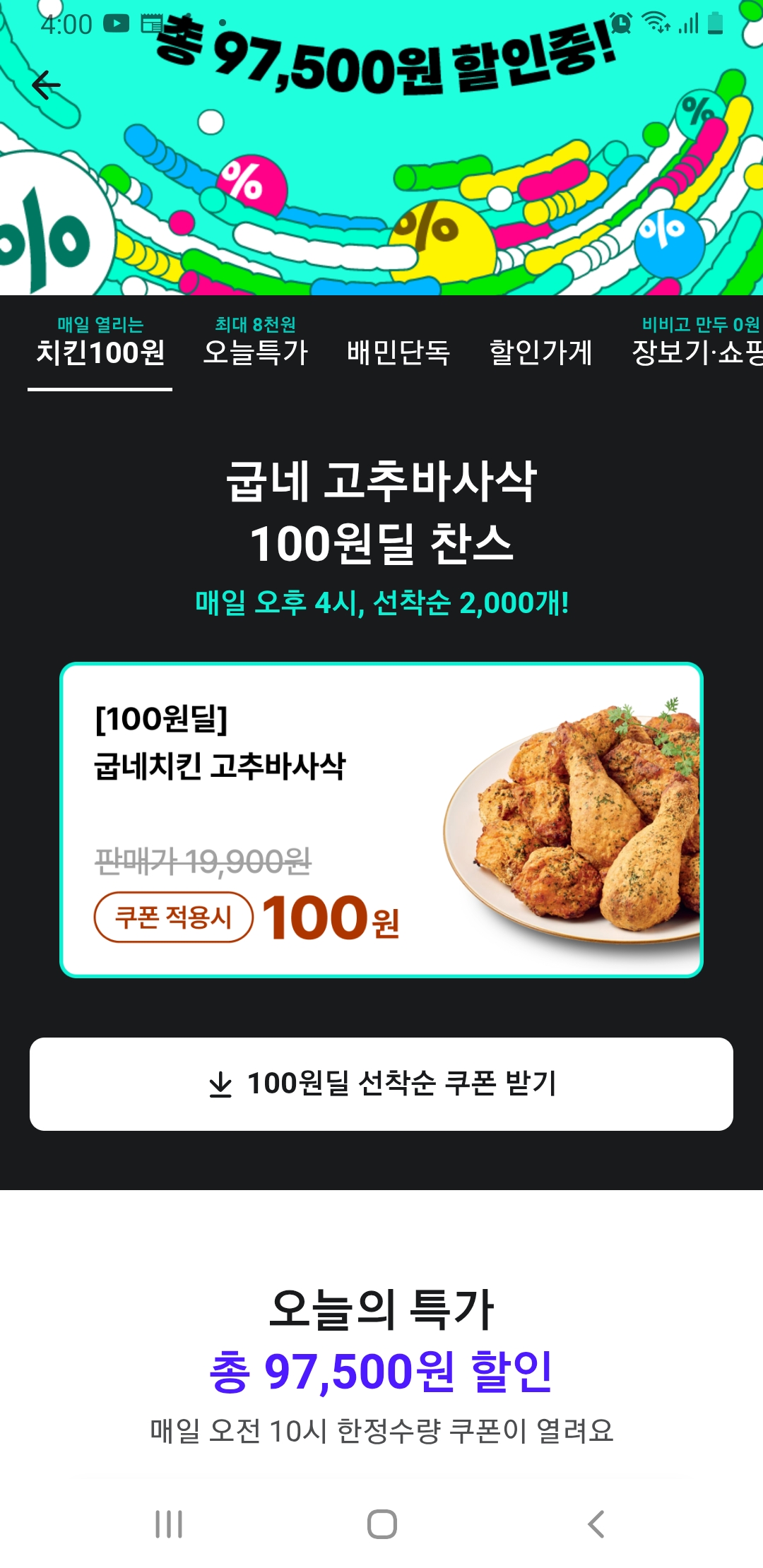Tap the system home button
763x1568 pixels.
(381, 1524)
